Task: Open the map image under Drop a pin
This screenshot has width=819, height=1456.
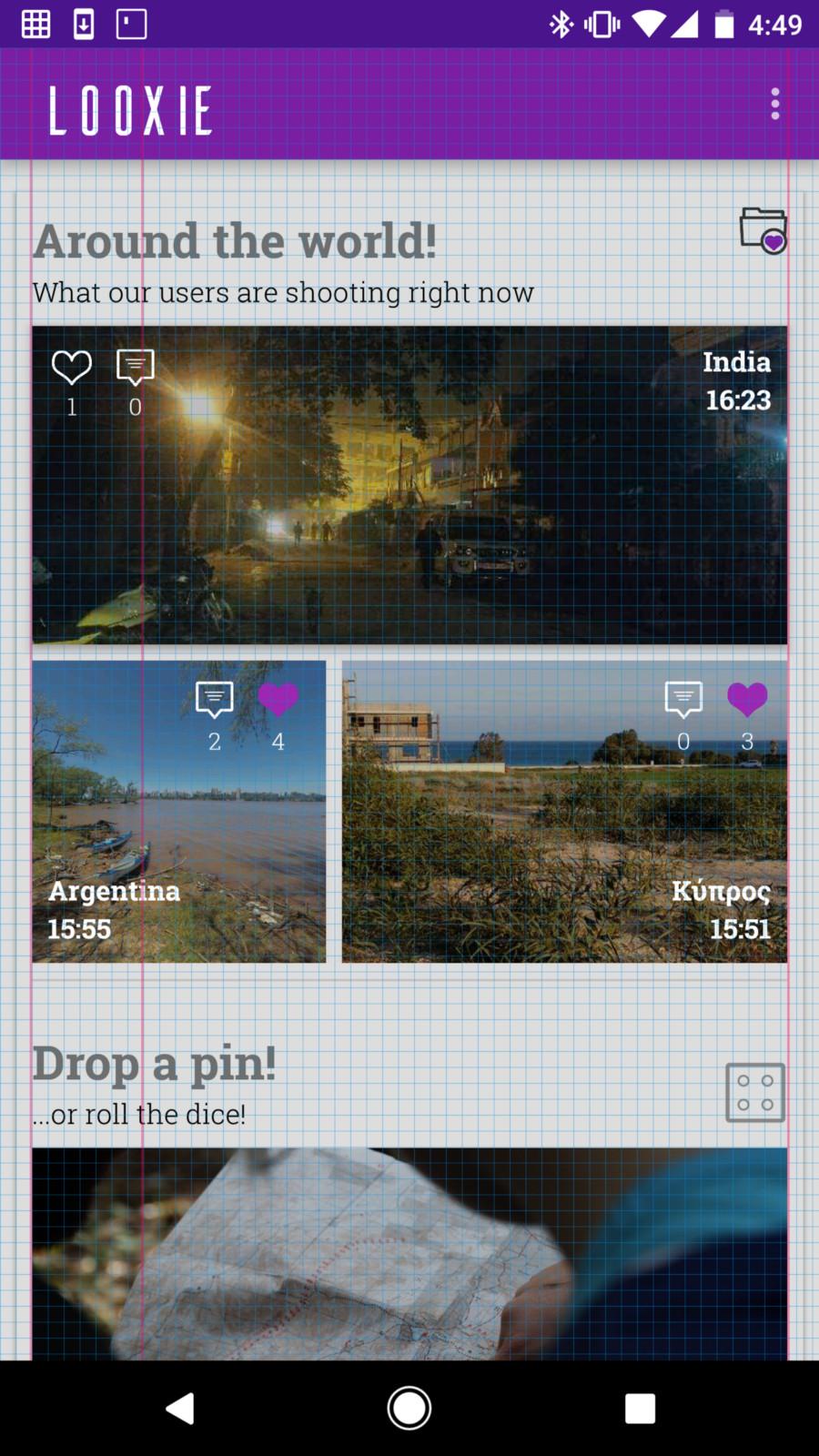Action: (x=409, y=1254)
